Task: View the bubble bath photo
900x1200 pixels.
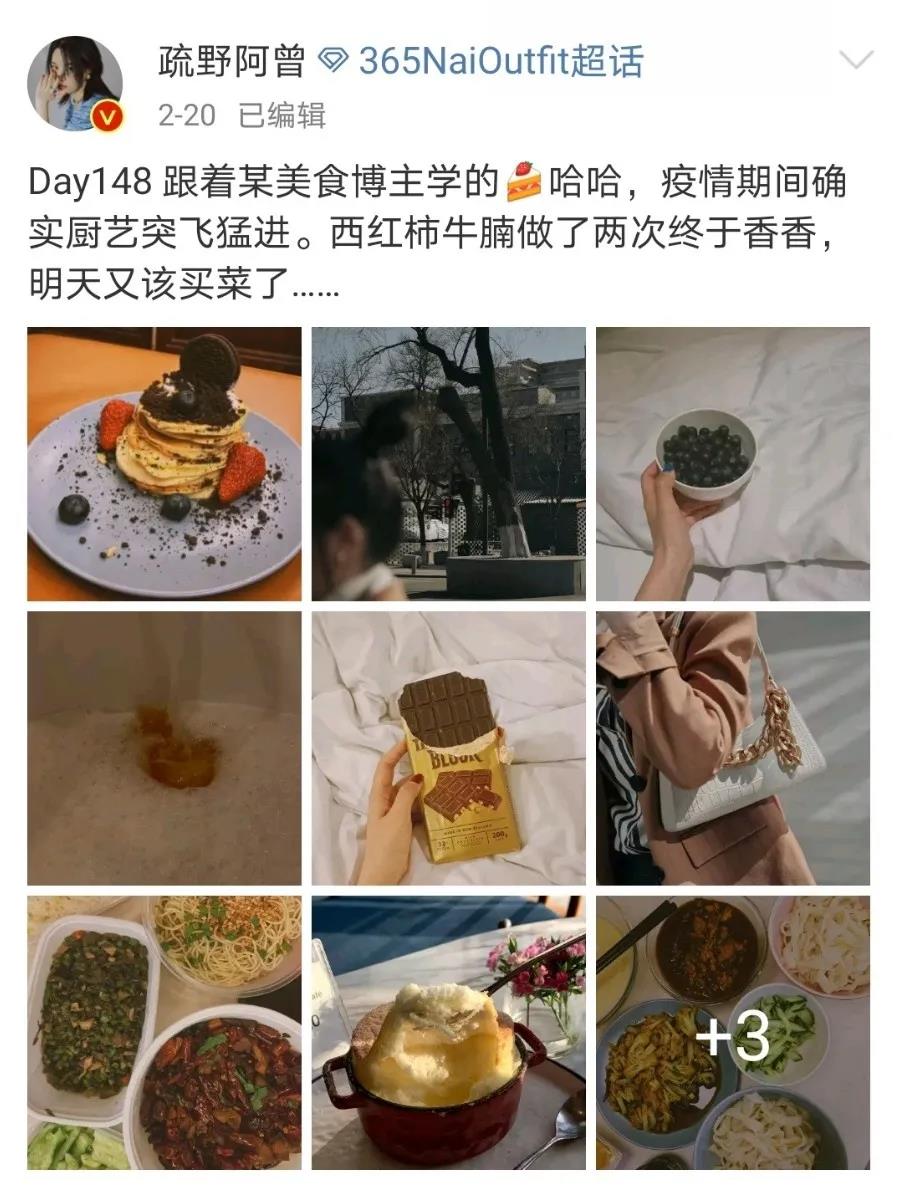Action: [x=164, y=748]
